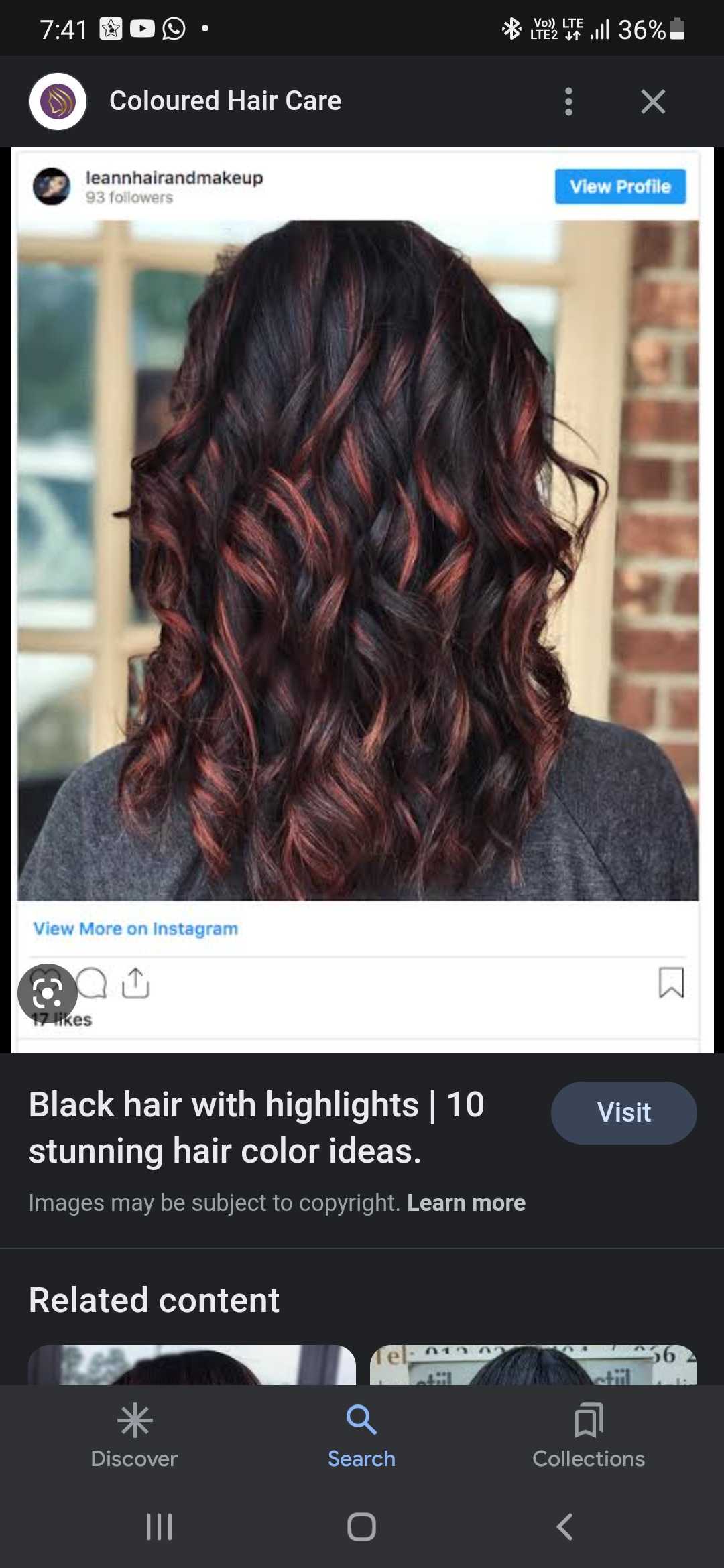Open the three-dot overflow menu
Viewport: 724px width, 1568px height.
click(x=568, y=102)
